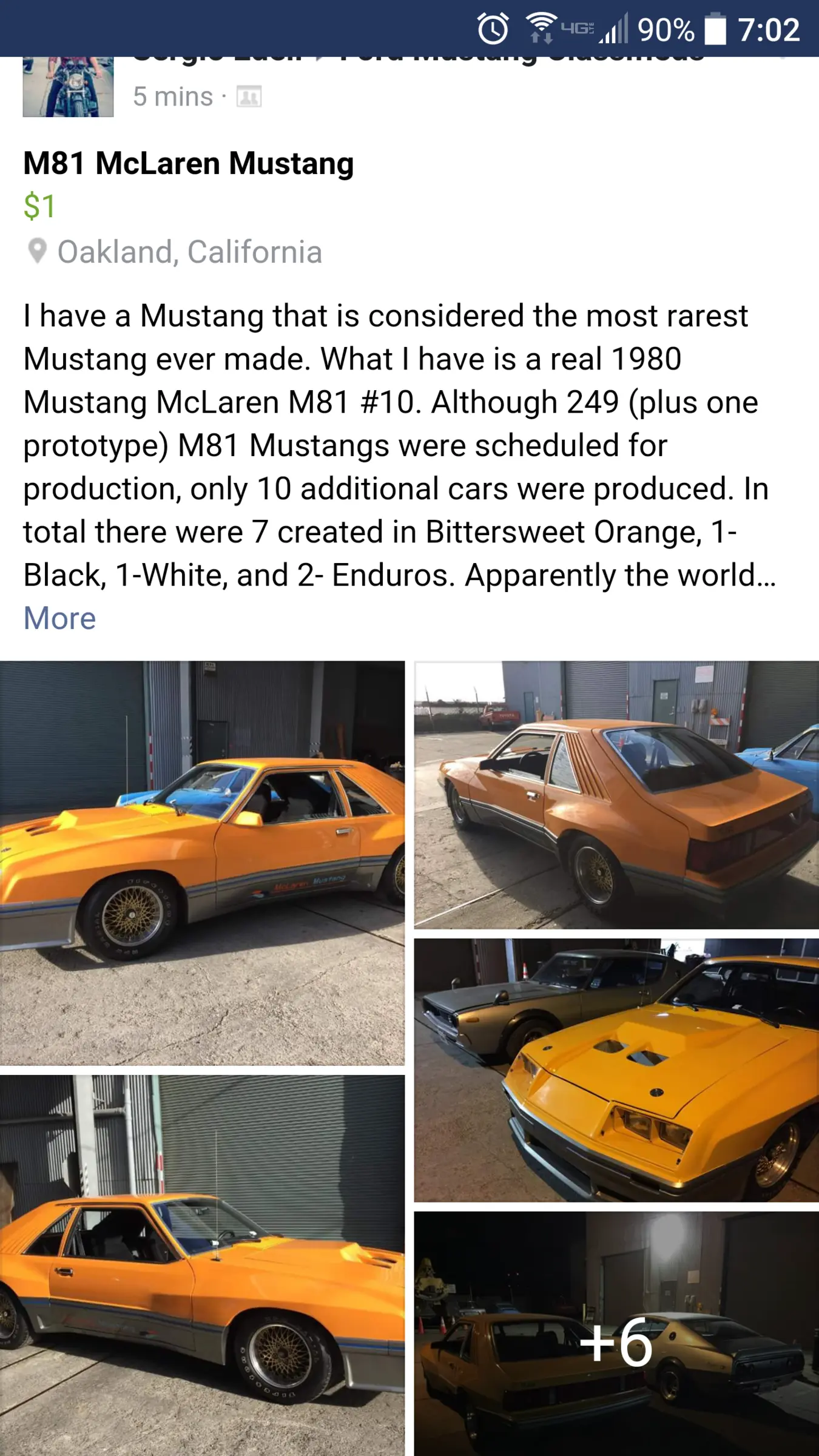Screen dimensions: 819x1456
Task: Open the photo showing the hood scoops
Action: pyautogui.click(x=616, y=1070)
